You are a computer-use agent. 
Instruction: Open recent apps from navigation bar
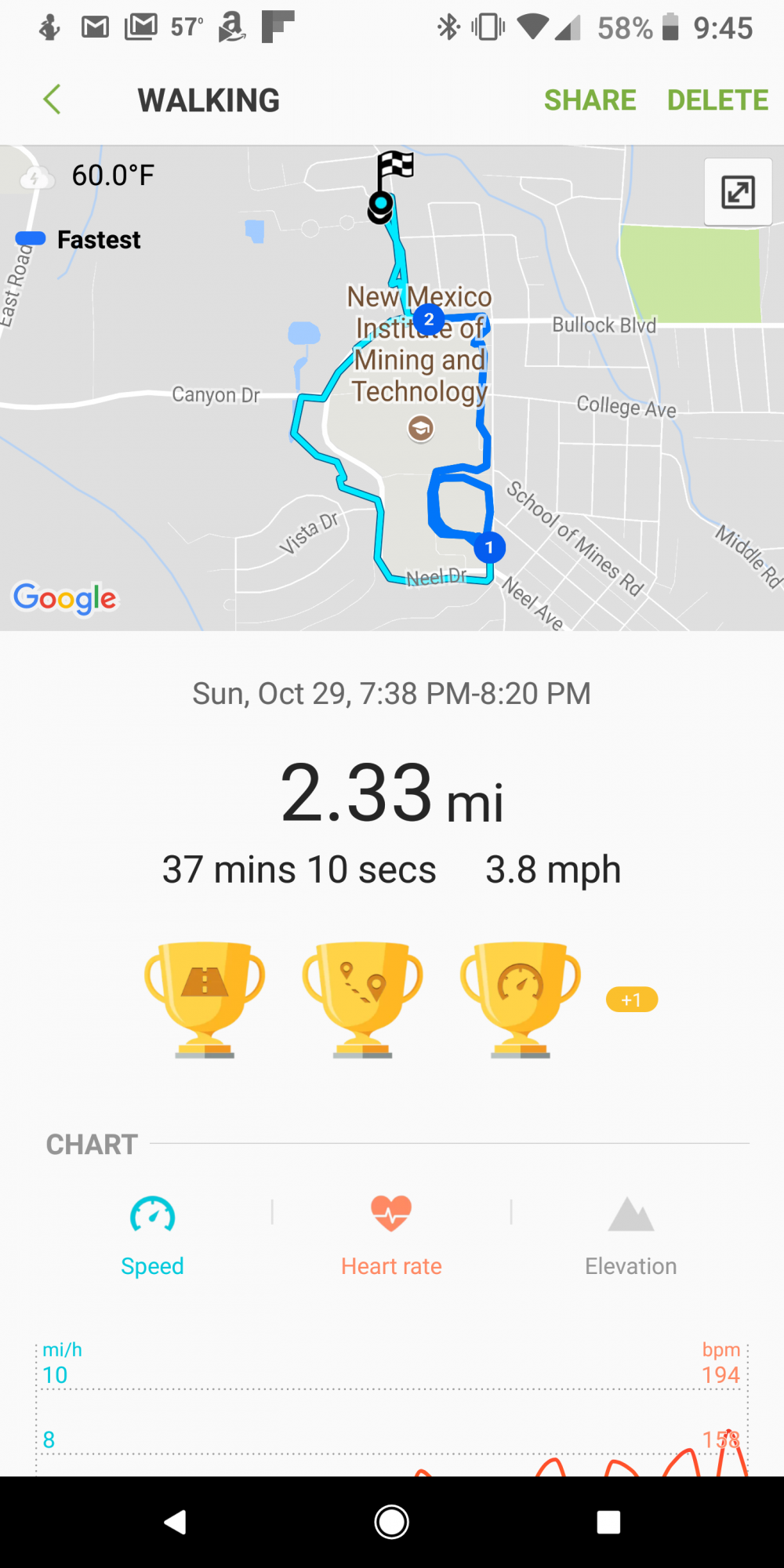[608, 1523]
